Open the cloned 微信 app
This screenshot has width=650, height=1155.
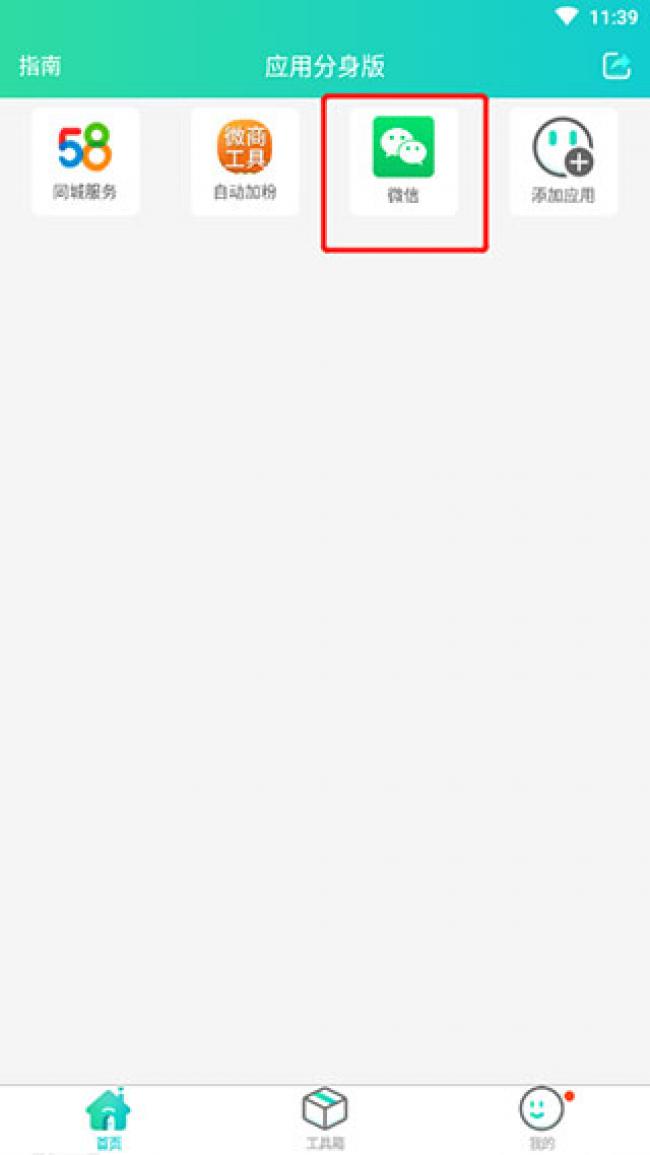[x=404, y=161]
